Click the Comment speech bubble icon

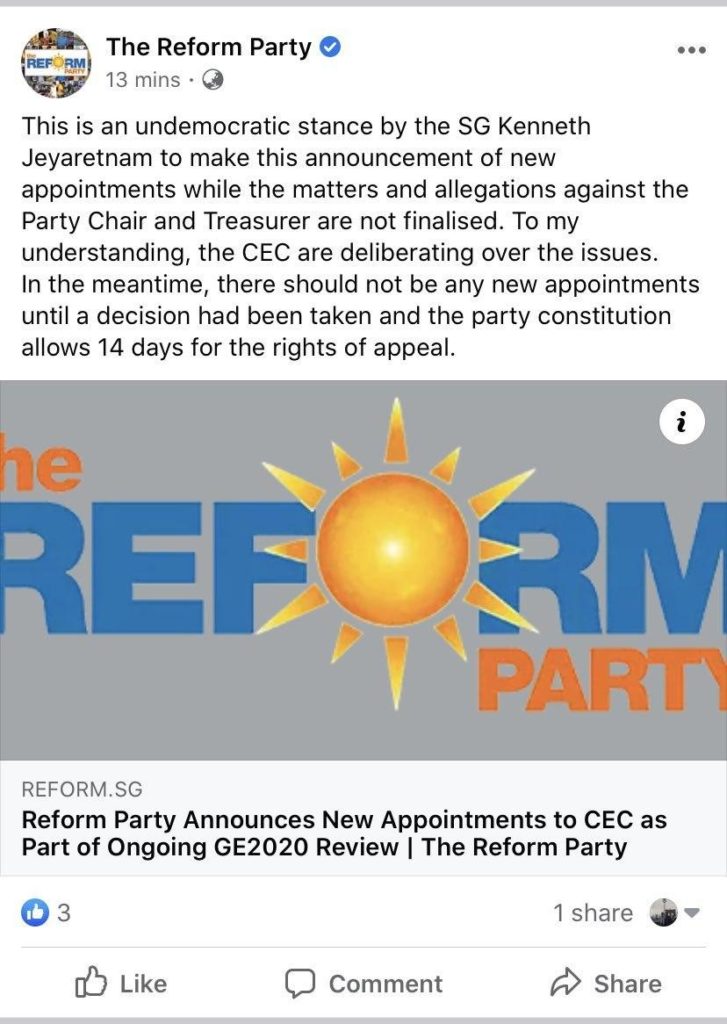[x=303, y=983]
